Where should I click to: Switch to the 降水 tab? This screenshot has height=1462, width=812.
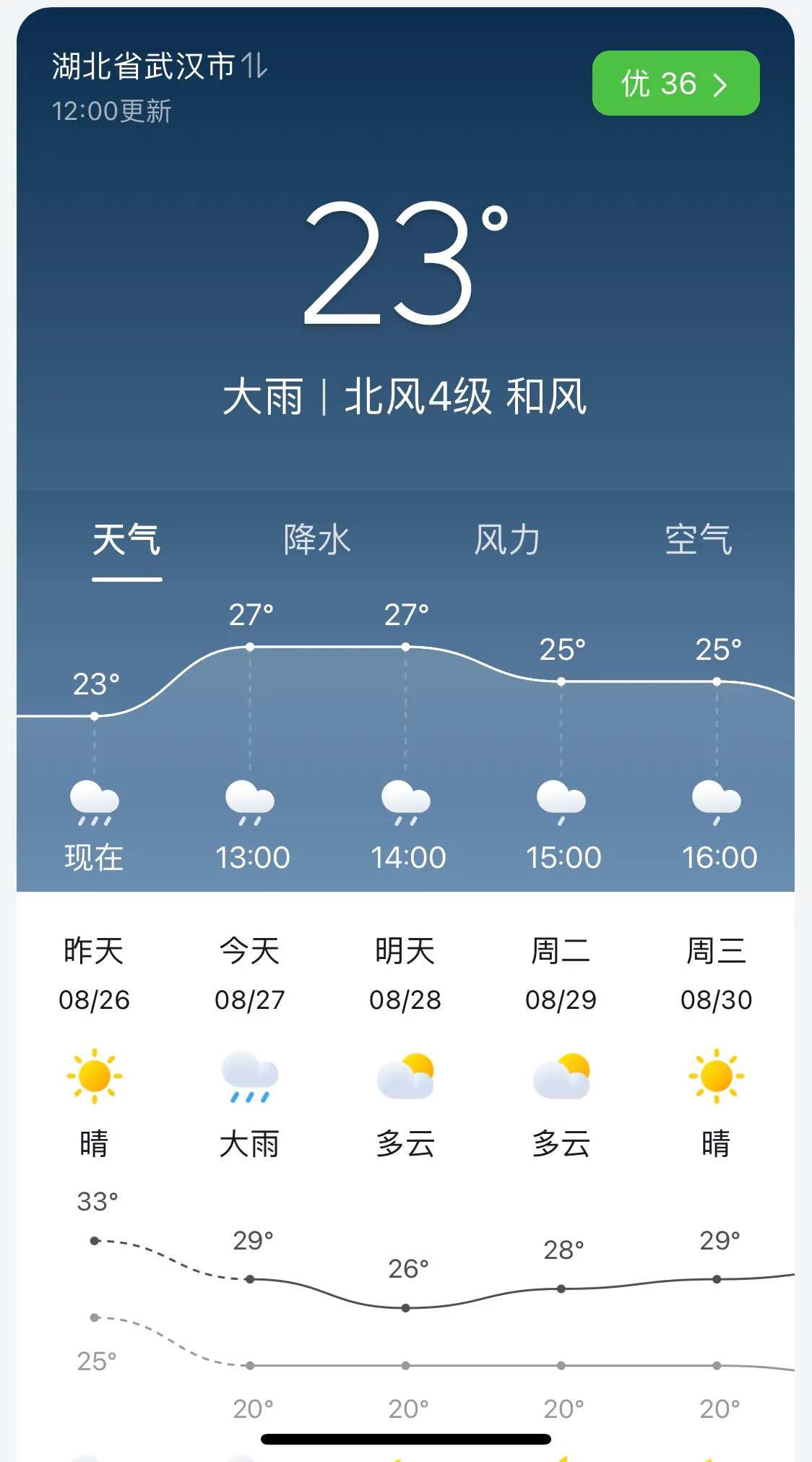317,539
